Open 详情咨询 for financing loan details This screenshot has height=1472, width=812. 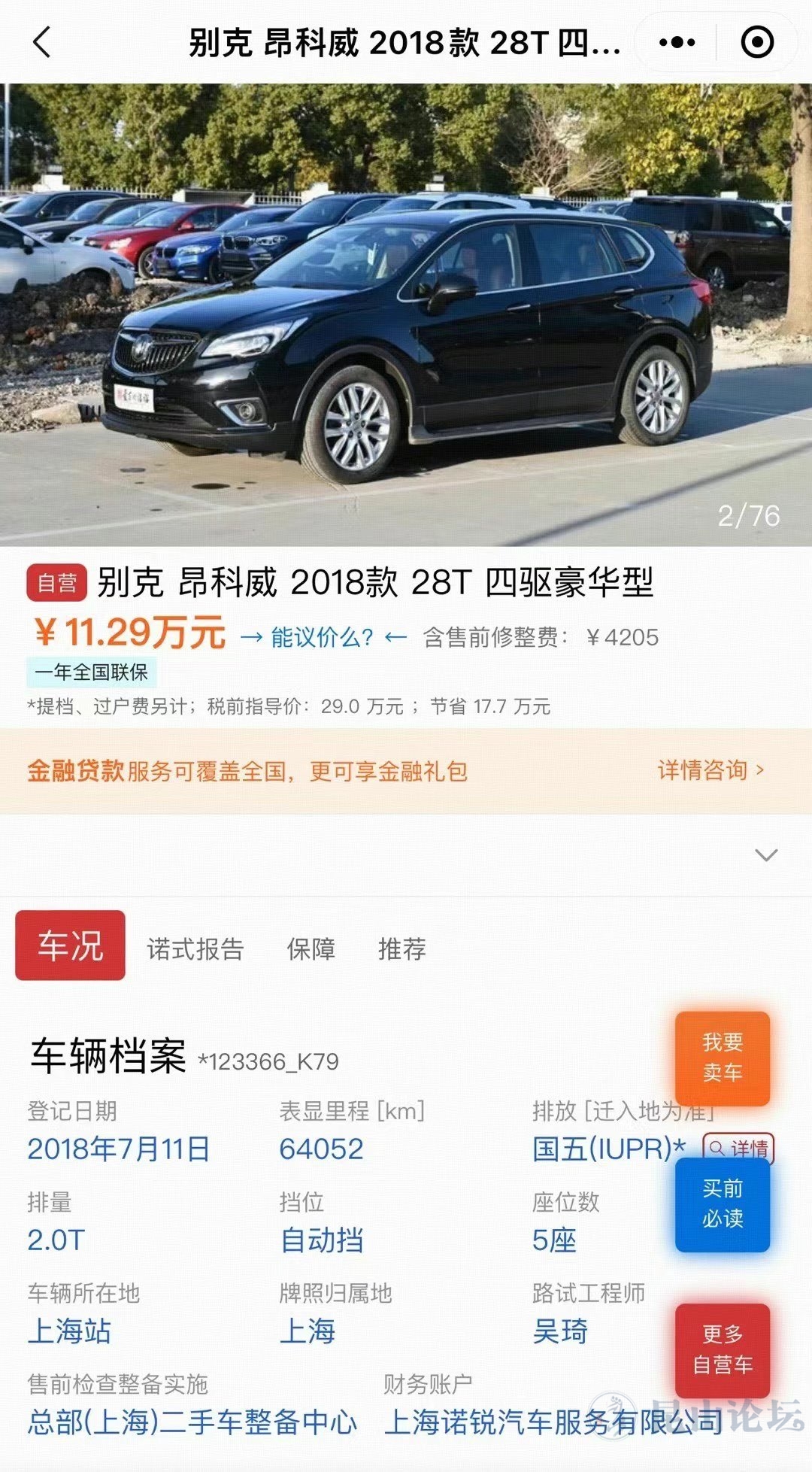710,770
